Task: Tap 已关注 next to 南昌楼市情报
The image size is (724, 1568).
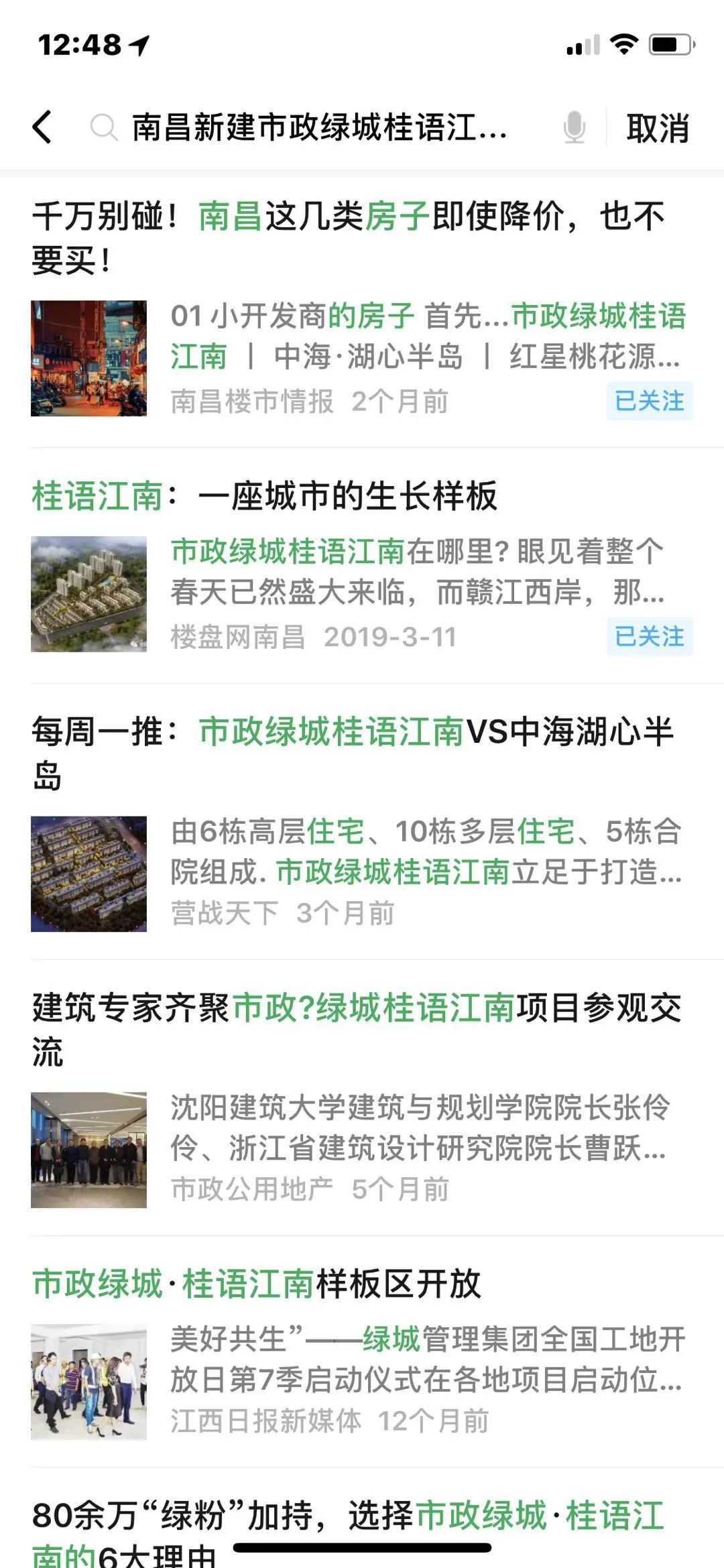Action: coord(649,401)
